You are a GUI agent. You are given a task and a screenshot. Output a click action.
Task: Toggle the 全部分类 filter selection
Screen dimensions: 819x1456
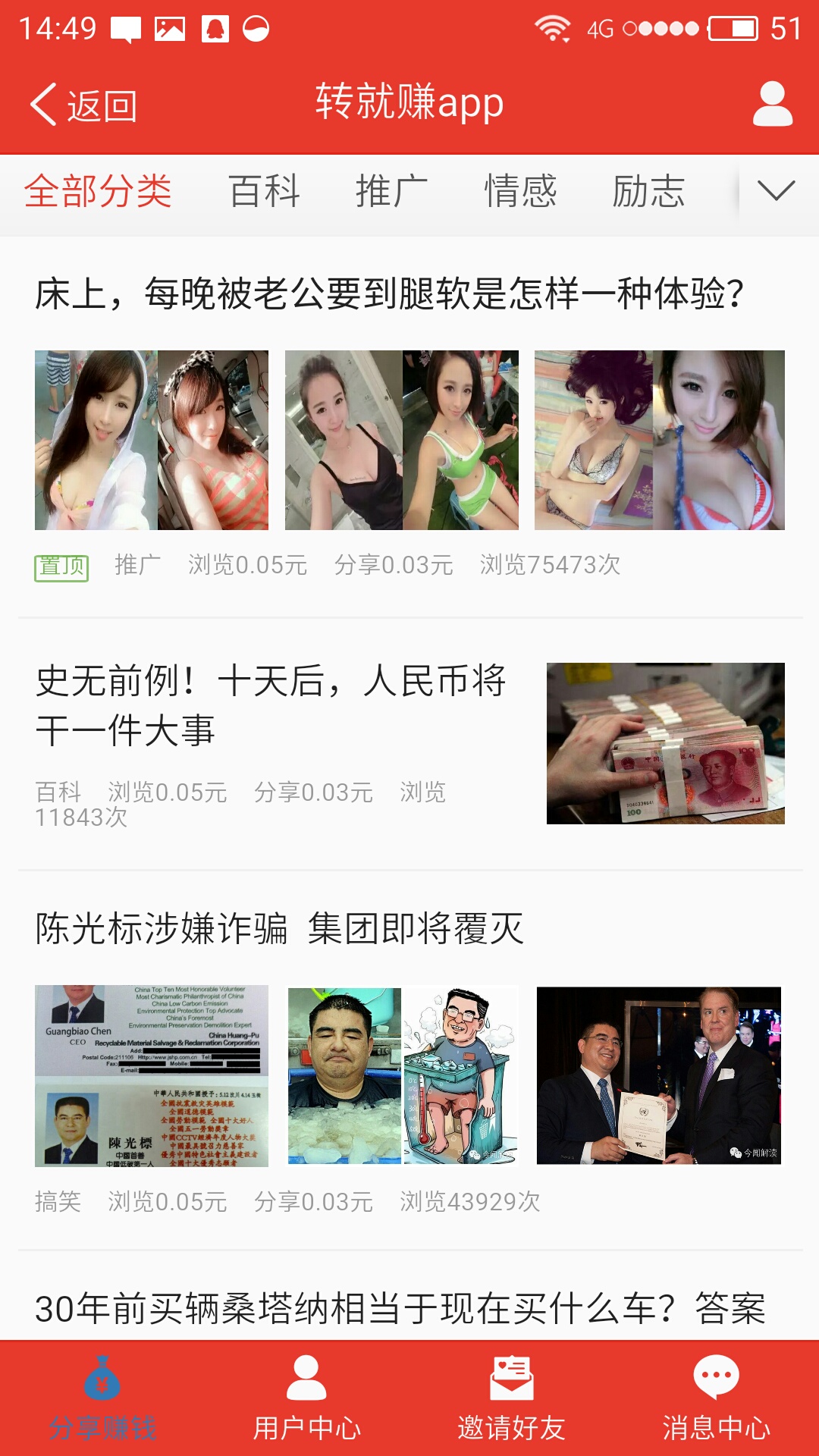coord(97,192)
